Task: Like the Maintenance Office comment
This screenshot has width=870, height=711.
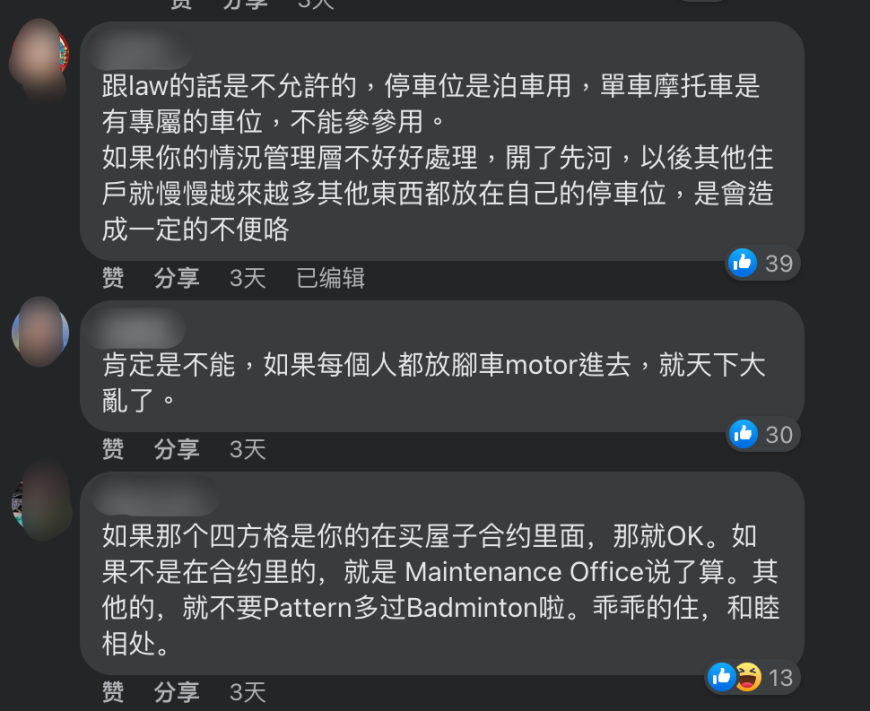Action: pos(113,692)
